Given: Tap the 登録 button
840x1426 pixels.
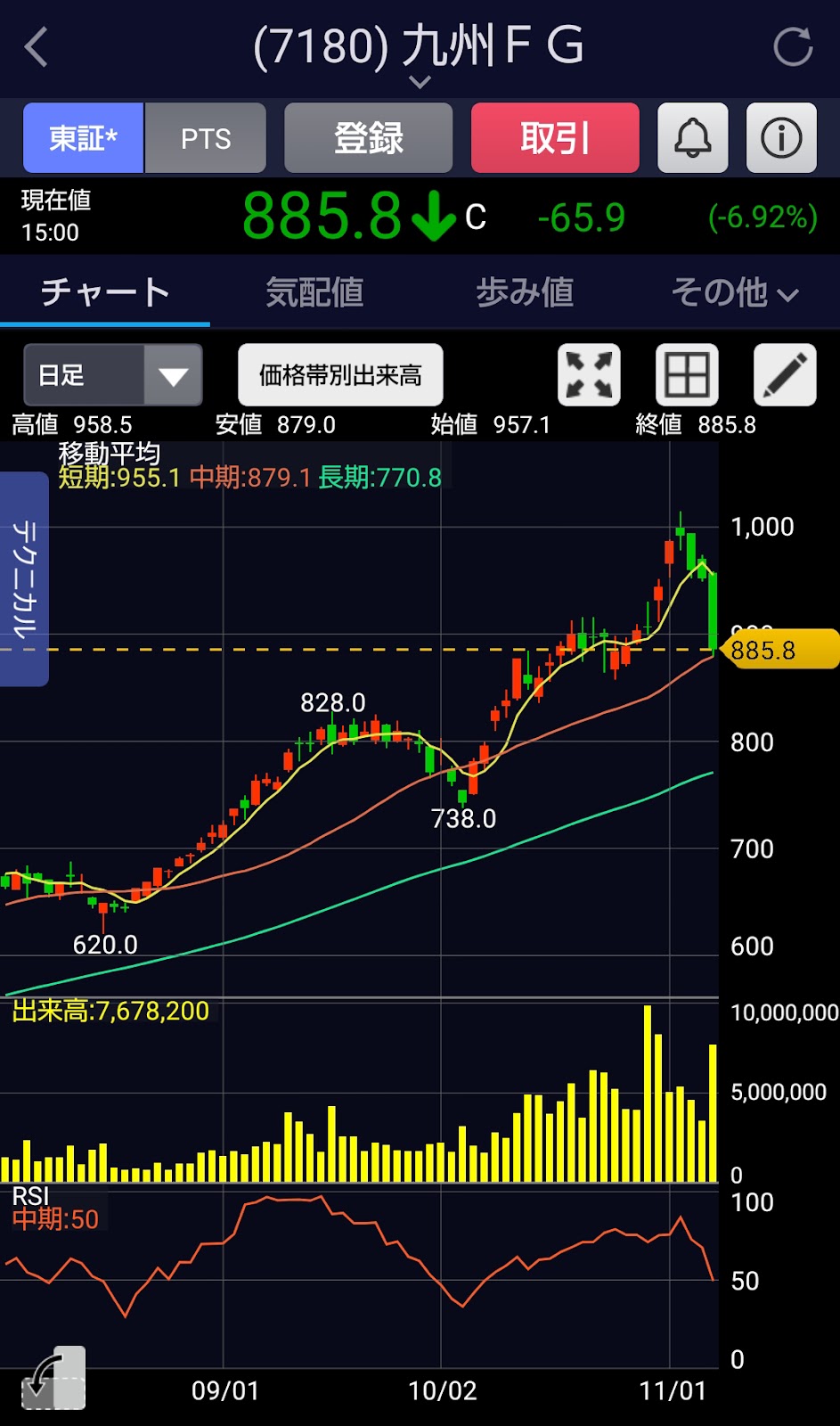Looking at the screenshot, I should point(369,138).
